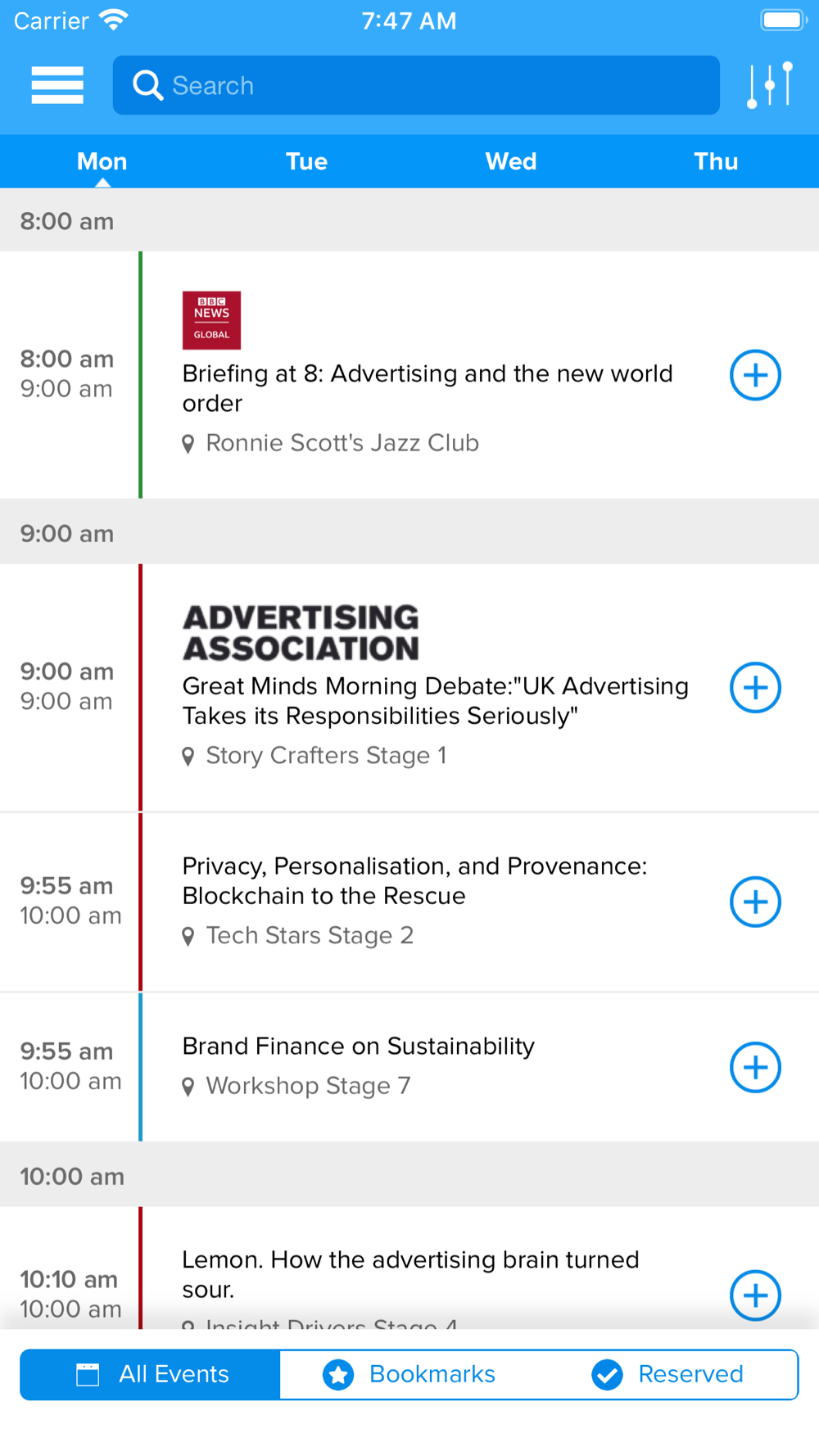The image size is (819, 1456).
Task: Open the filter settings icon
Action: 770,84
